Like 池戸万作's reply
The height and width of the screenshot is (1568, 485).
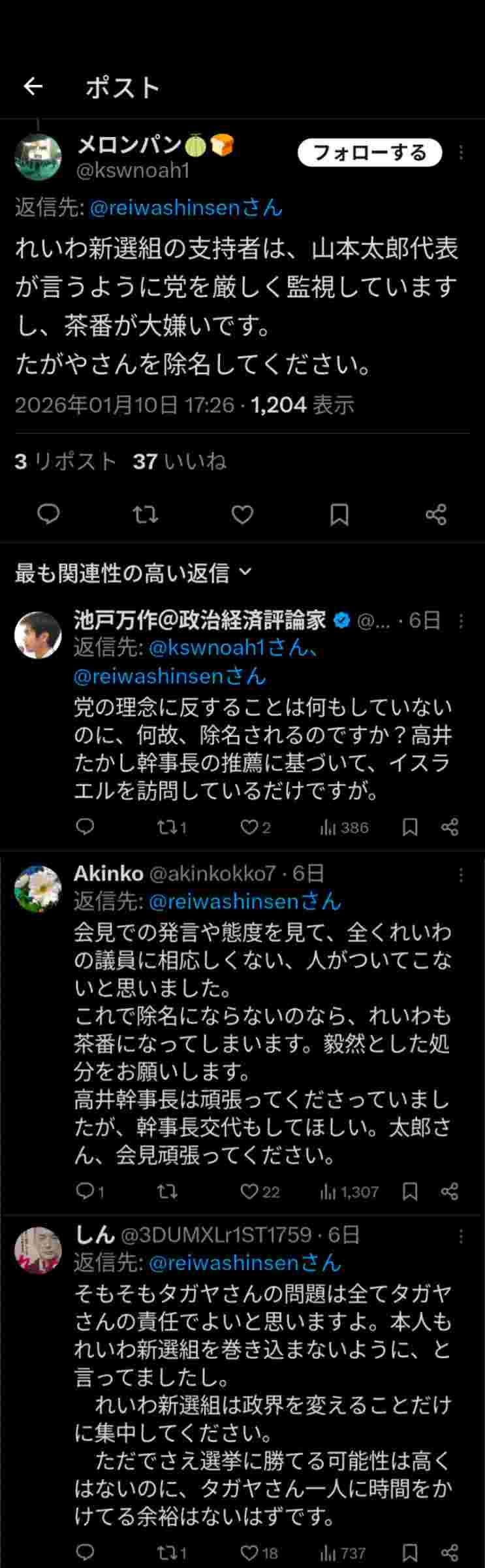tap(249, 828)
